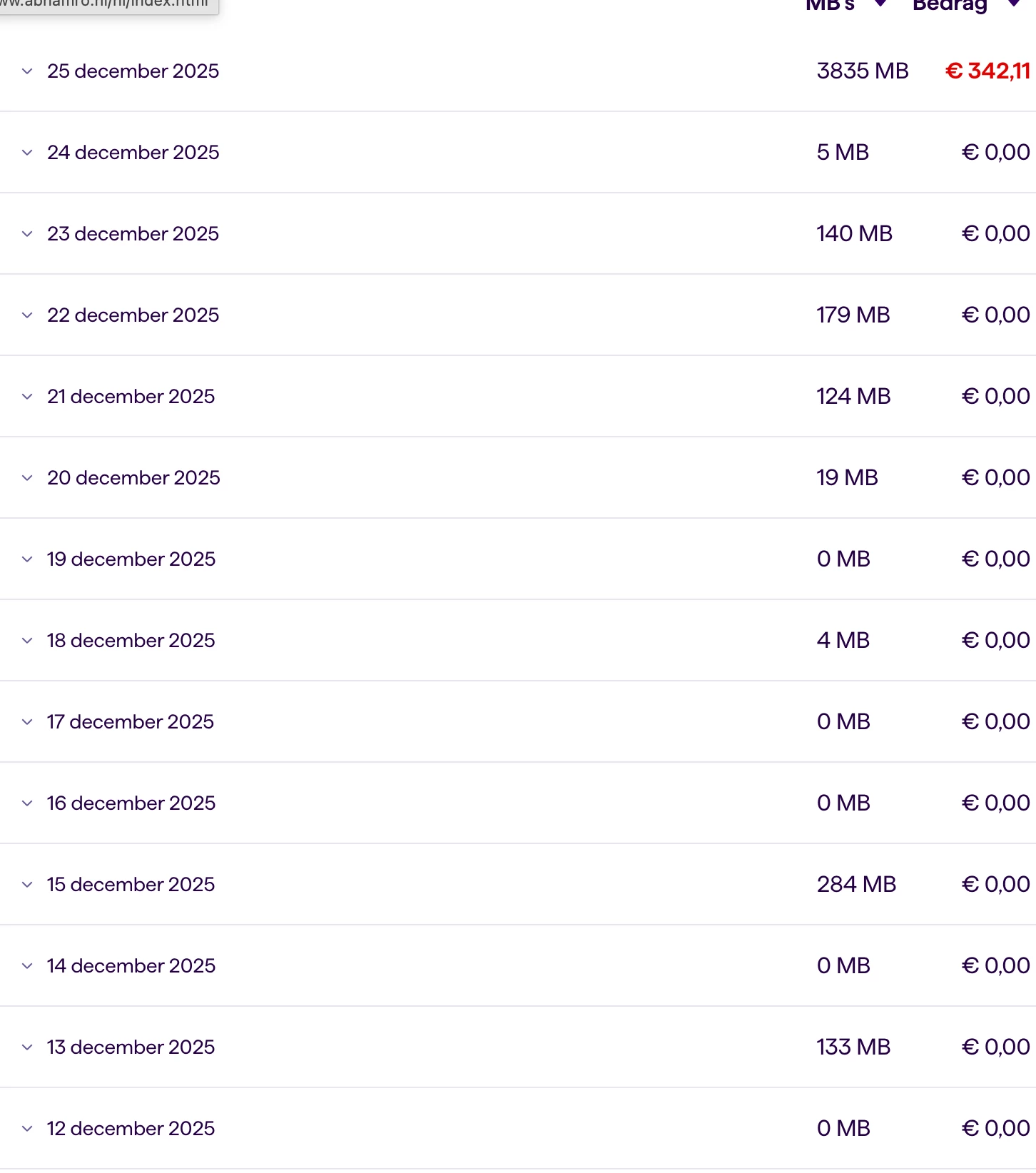Expand the 25 december 2025 row
This screenshot has height=1173, width=1036.
27,71
